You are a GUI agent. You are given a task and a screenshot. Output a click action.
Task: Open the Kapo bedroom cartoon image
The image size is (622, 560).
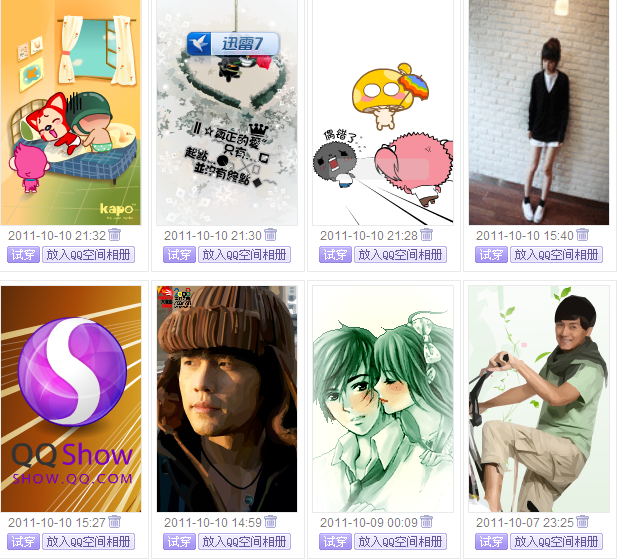(x=71, y=112)
